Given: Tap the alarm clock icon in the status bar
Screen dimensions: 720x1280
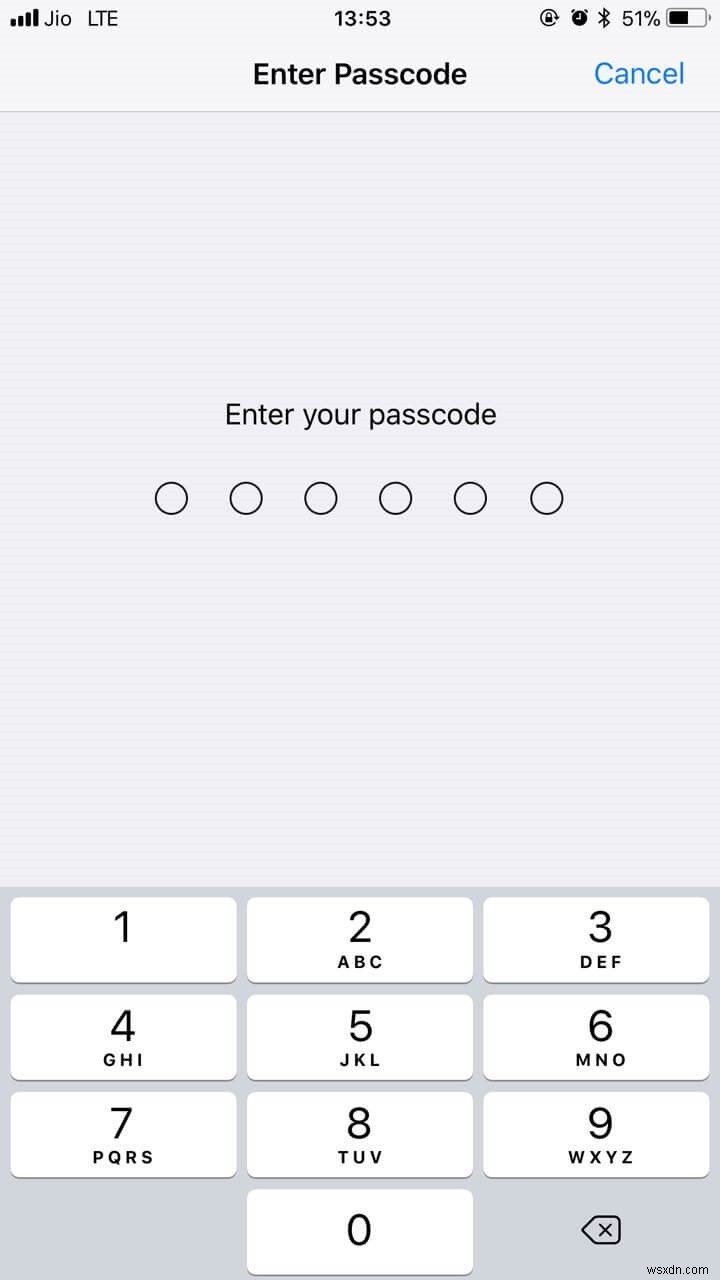Looking at the screenshot, I should click(578, 17).
